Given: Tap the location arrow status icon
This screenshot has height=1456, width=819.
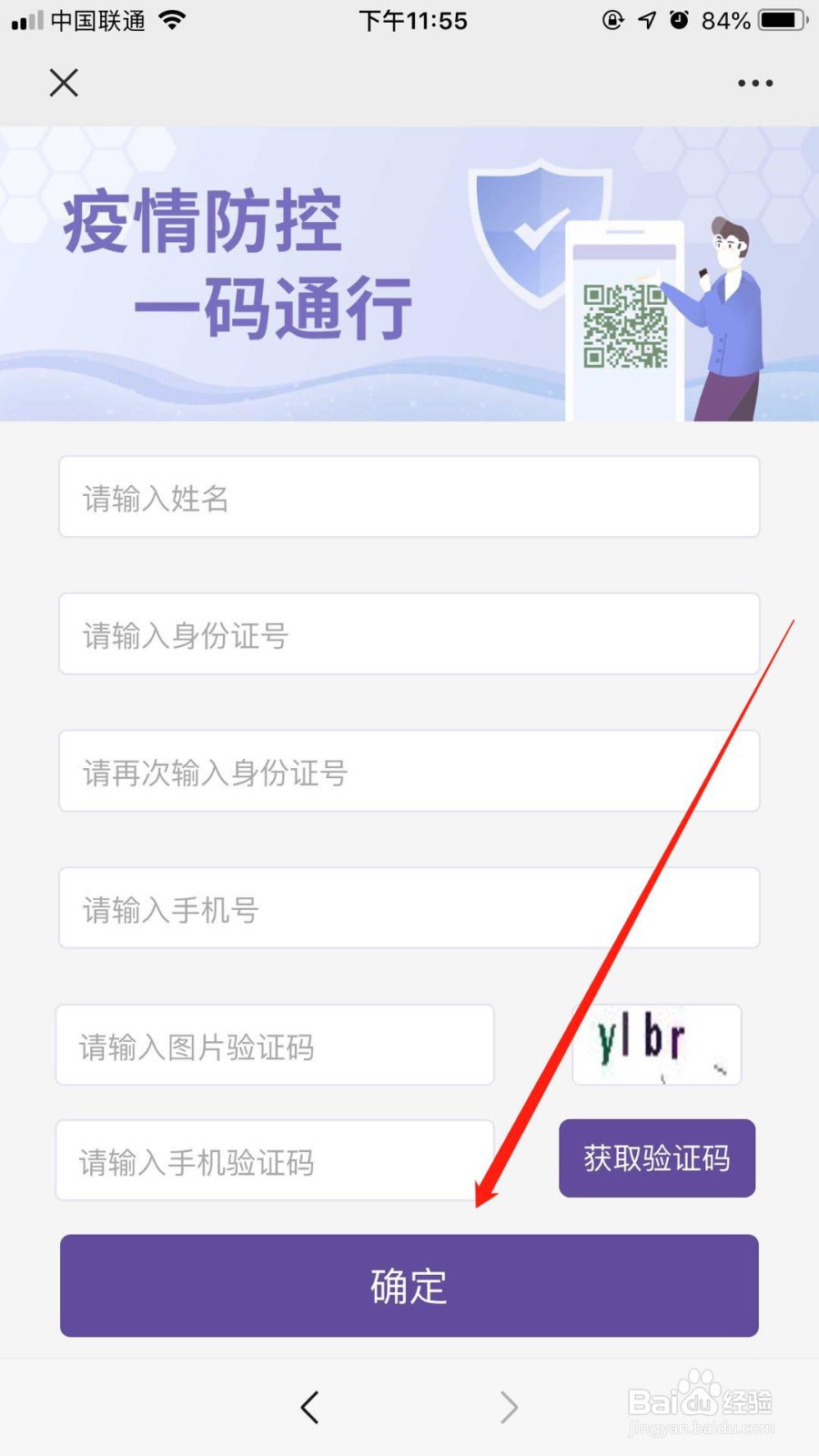Looking at the screenshot, I should point(646,19).
